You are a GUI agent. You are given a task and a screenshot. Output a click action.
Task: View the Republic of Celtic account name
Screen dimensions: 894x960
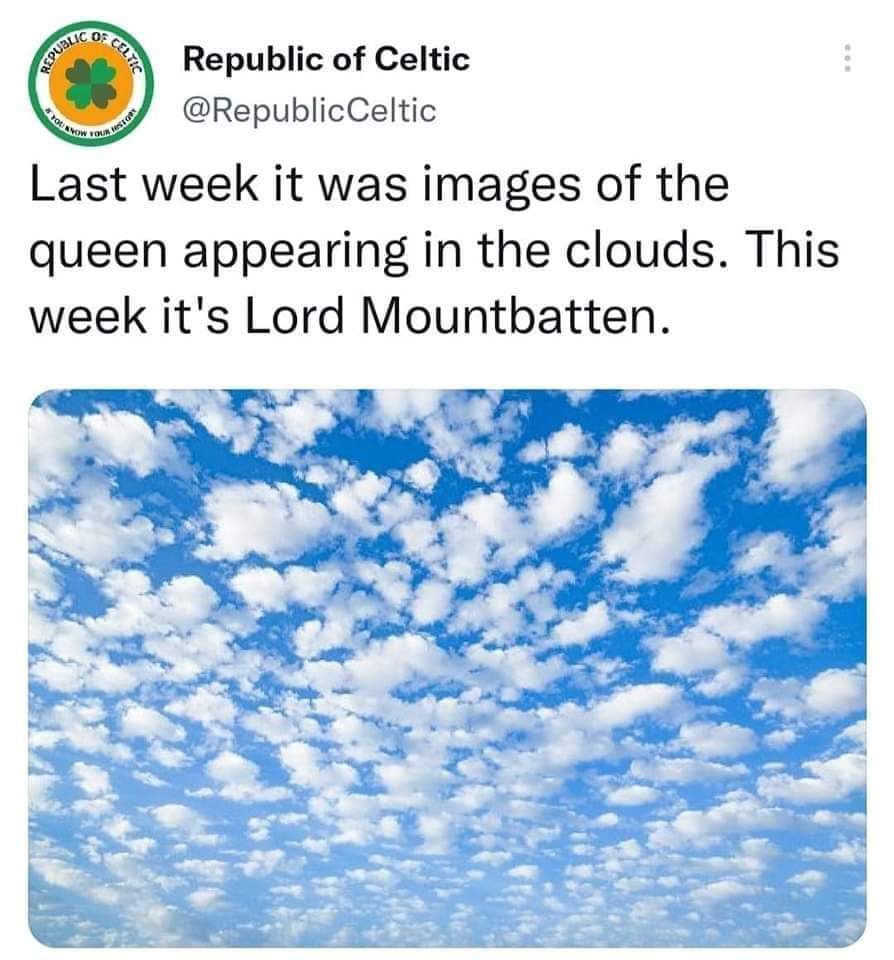click(325, 59)
